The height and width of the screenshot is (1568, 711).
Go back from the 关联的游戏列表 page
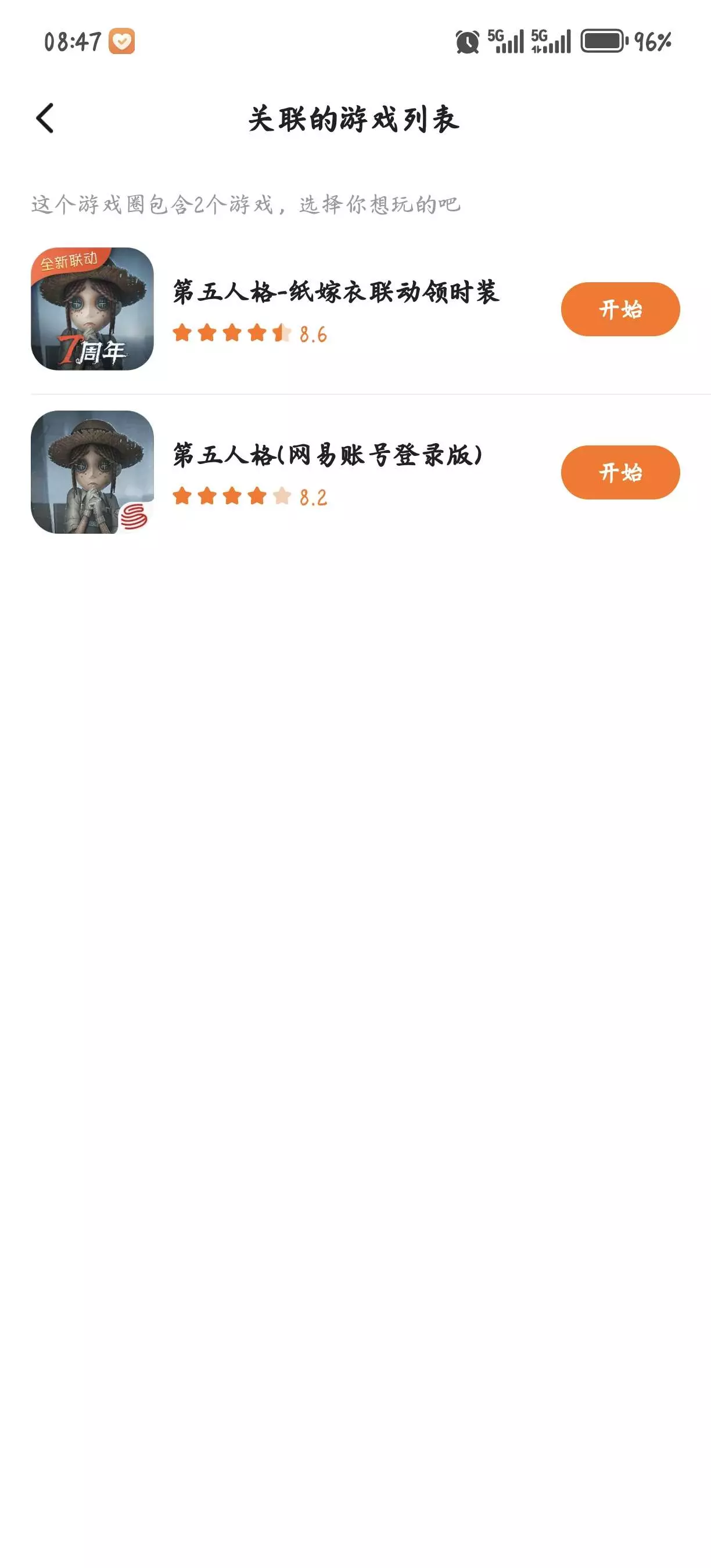[45, 118]
